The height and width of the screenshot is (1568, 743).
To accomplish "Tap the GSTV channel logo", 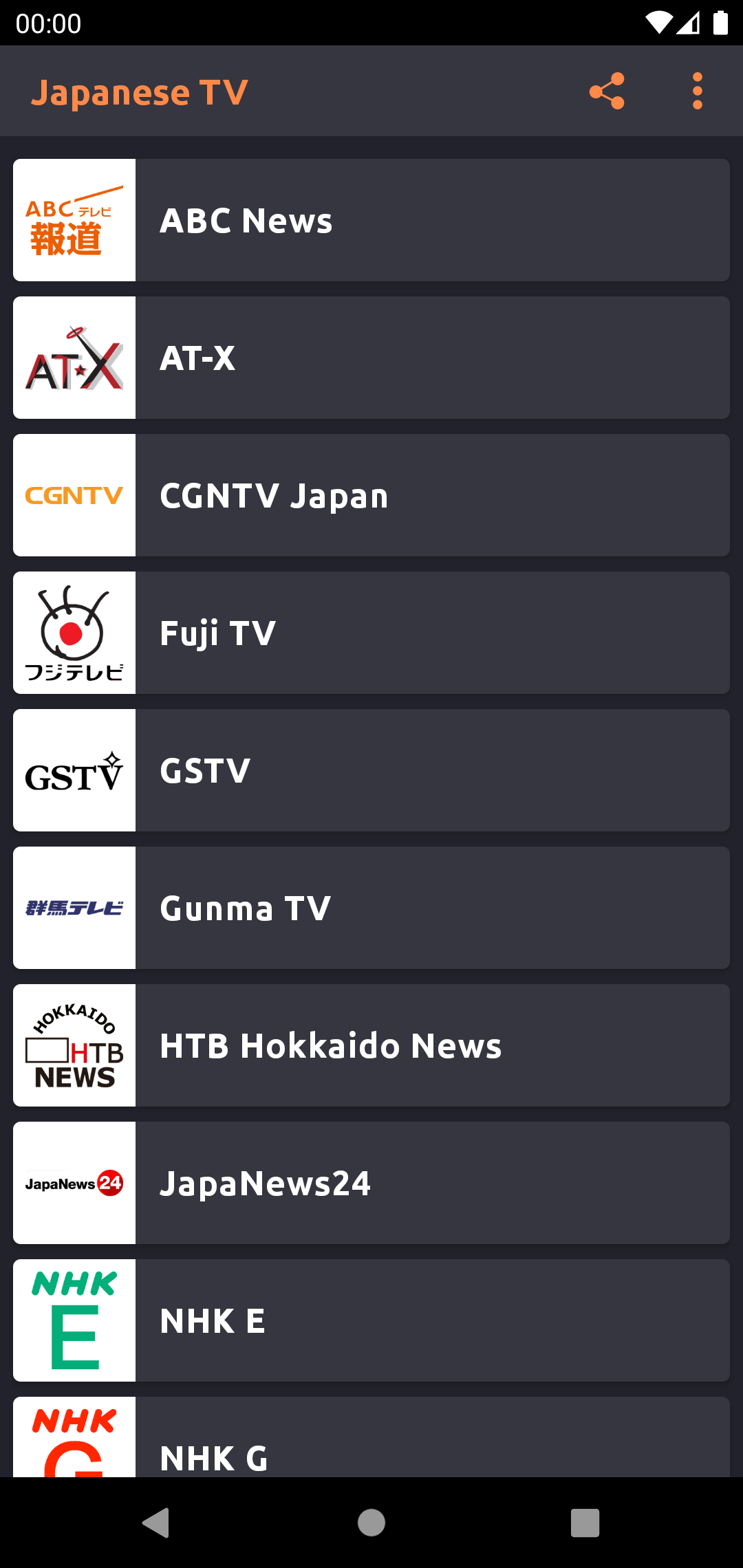I will pos(74,770).
